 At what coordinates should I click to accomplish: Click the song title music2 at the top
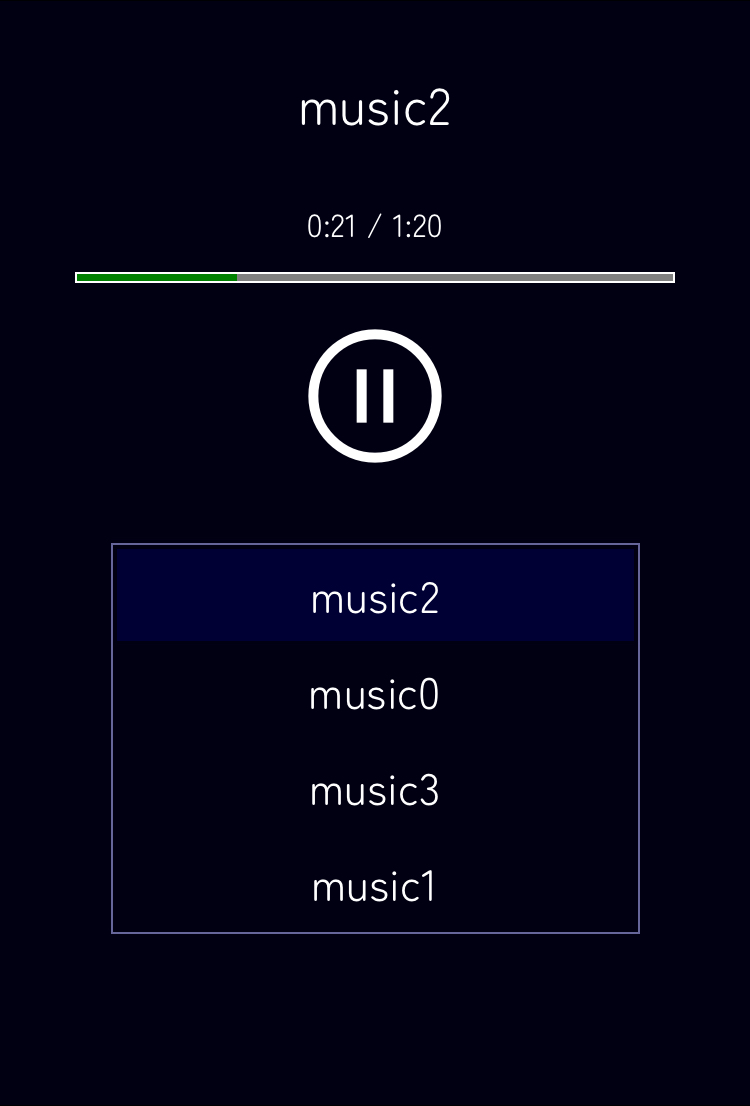[x=375, y=108]
